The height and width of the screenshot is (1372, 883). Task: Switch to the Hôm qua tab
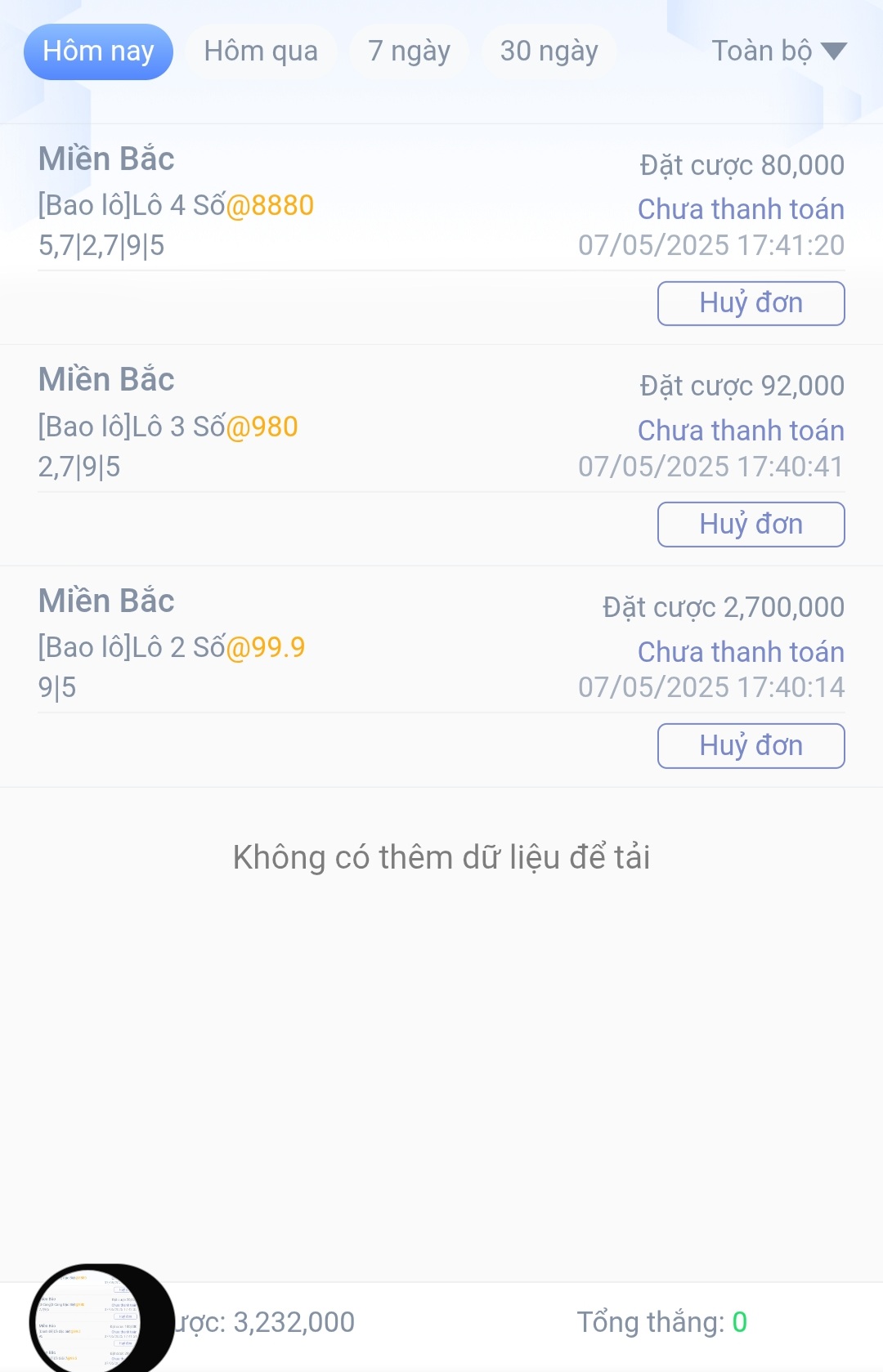(x=261, y=51)
